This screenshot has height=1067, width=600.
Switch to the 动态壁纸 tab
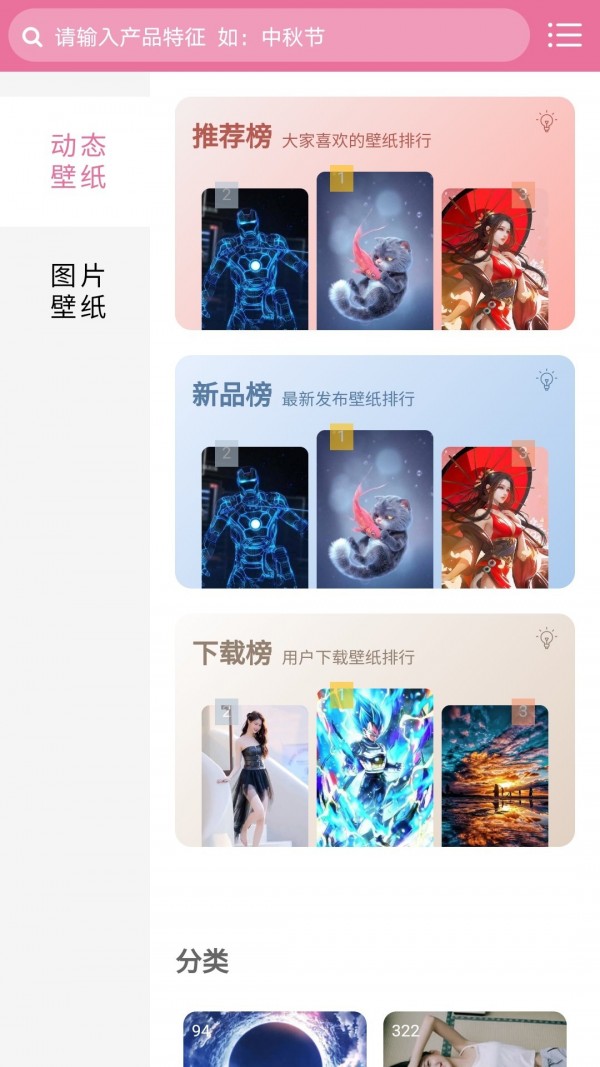[x=78, y=161]
